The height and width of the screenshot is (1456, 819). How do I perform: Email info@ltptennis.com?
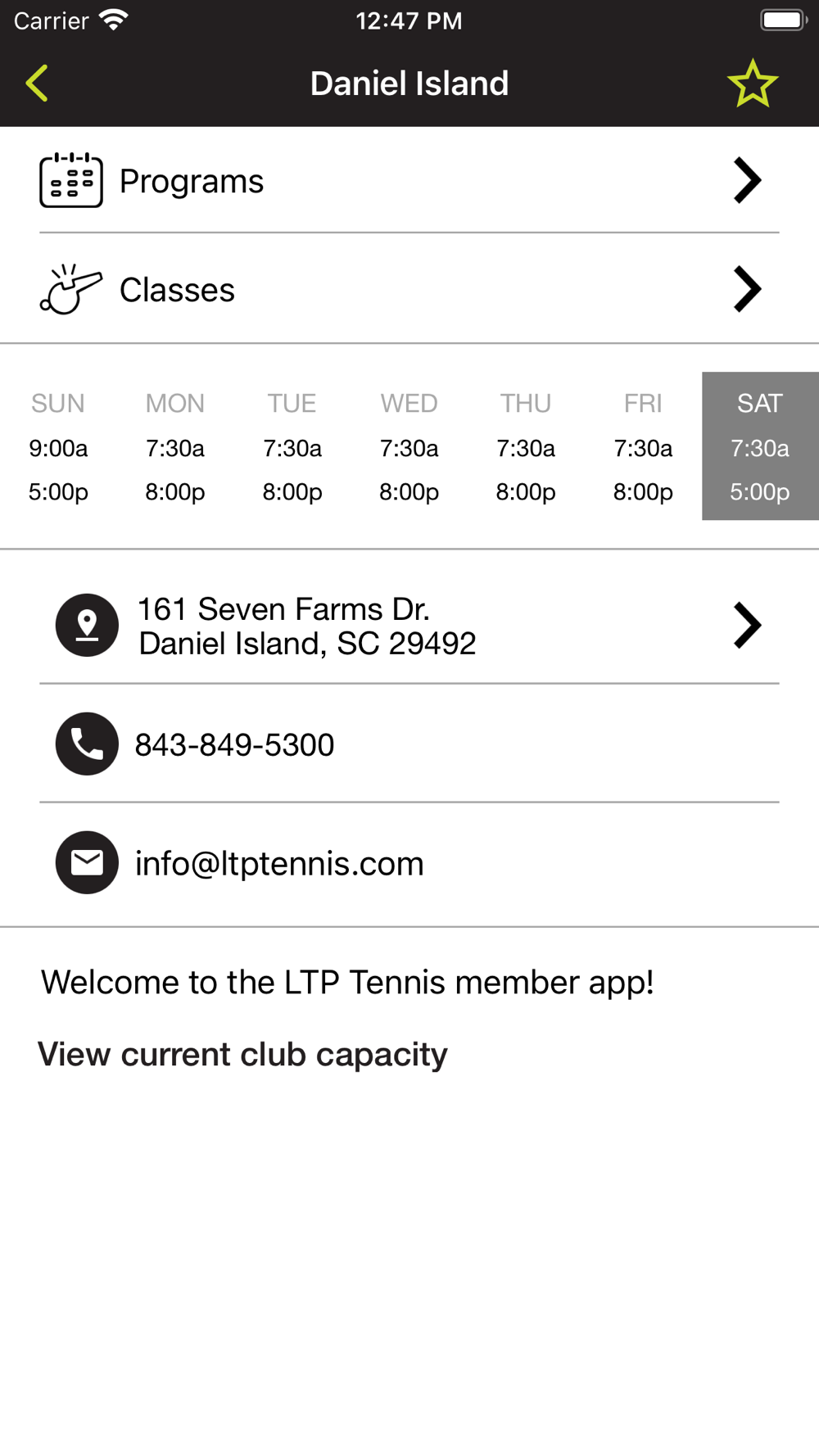[409, 863]
